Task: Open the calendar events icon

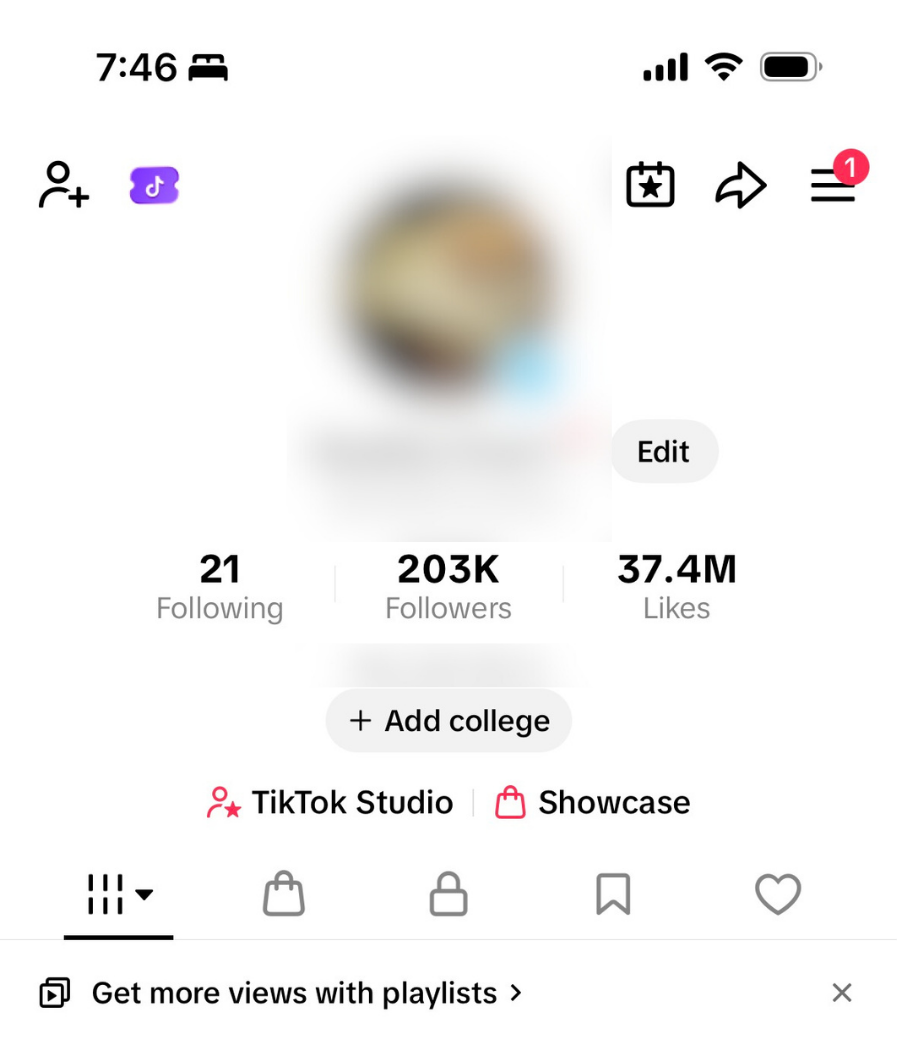Action: [650, 186]
